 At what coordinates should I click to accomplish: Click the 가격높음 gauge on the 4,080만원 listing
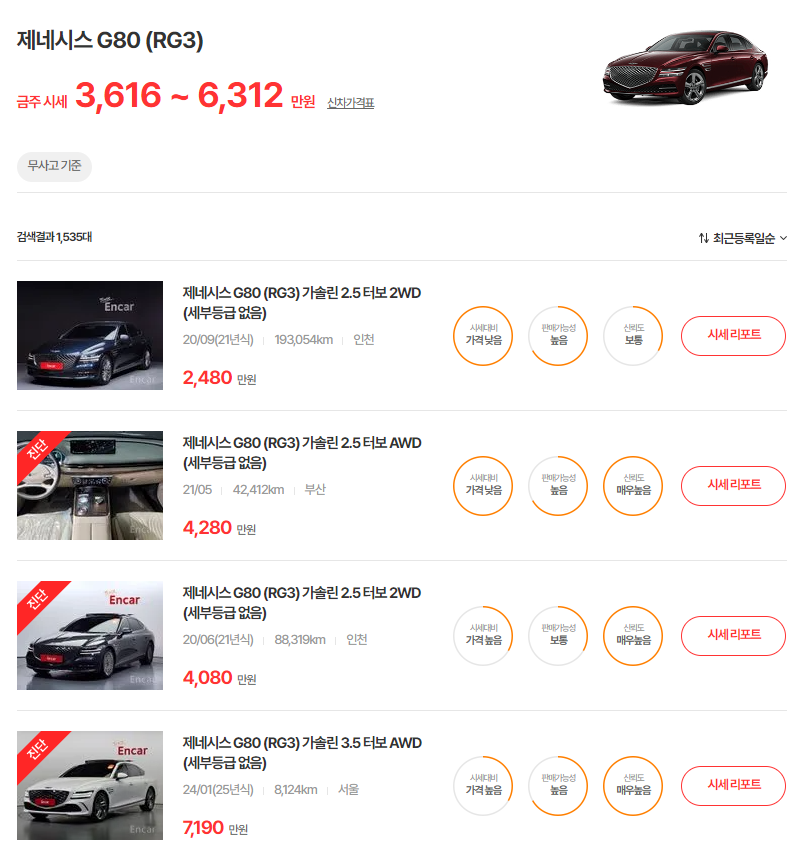coord(483,636)
